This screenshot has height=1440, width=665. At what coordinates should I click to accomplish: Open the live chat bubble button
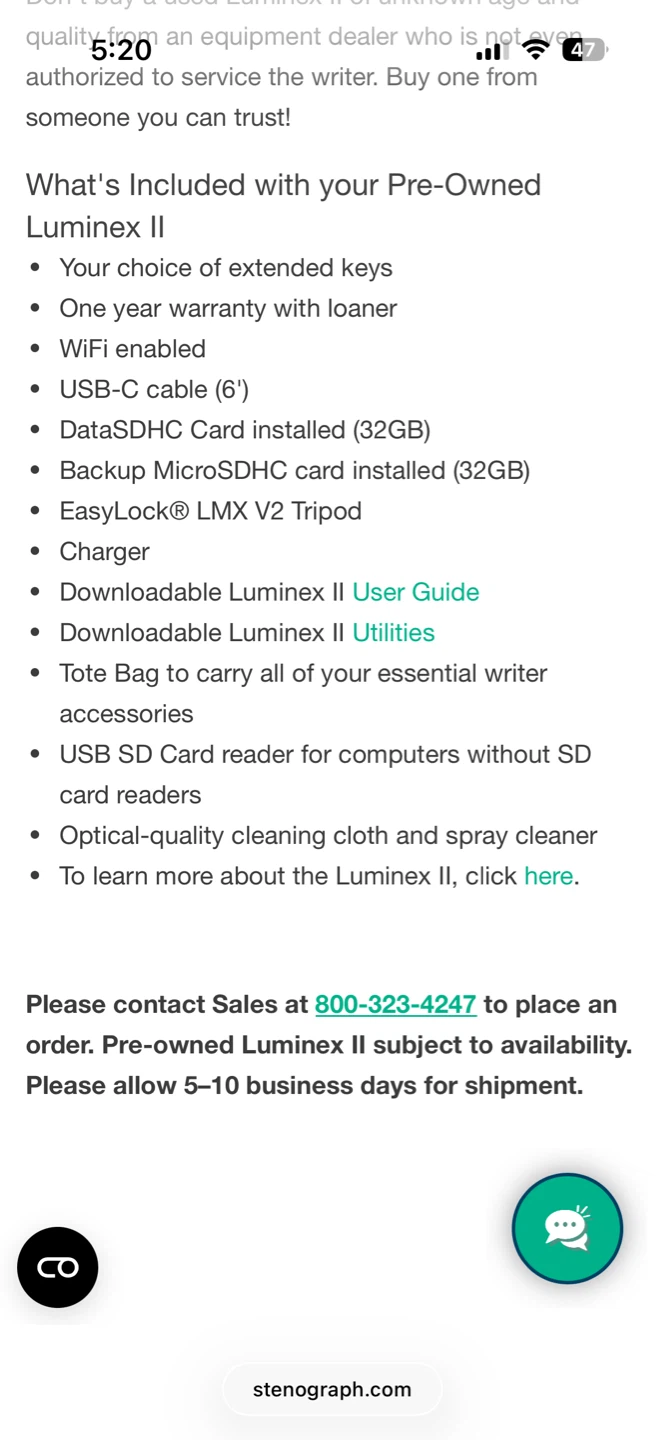[567, 1228]
